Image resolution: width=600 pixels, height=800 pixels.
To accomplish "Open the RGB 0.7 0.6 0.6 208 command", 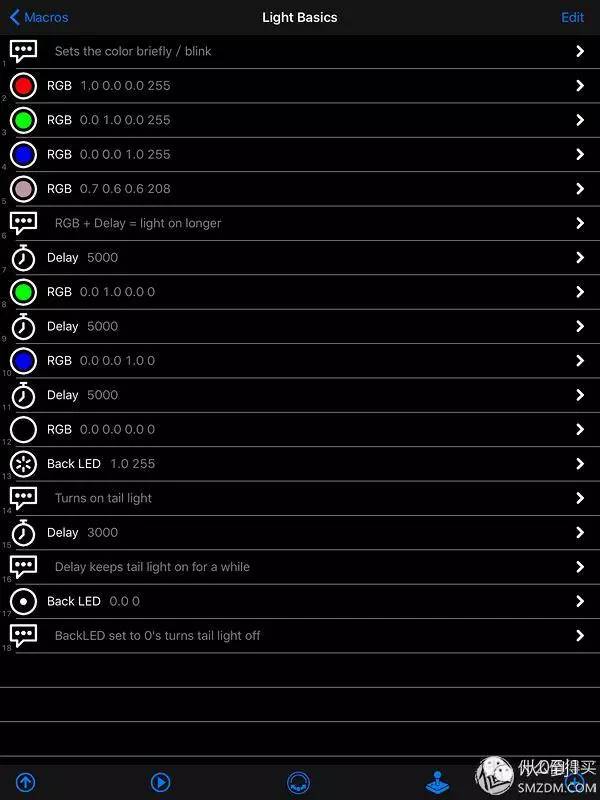I will click(x=300, y=189).
